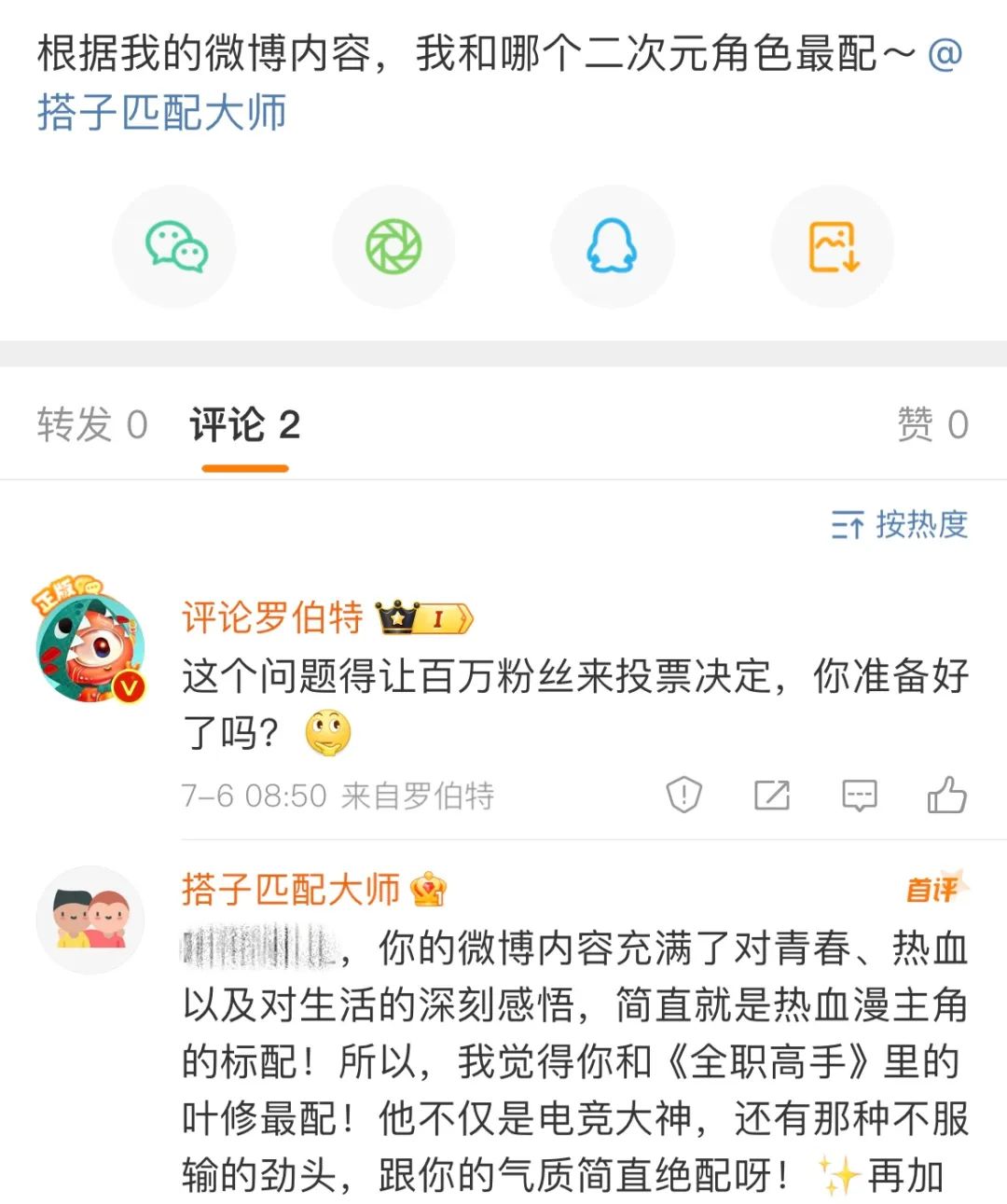Open the @搭子匹配大师 mention link

[161, 113]
